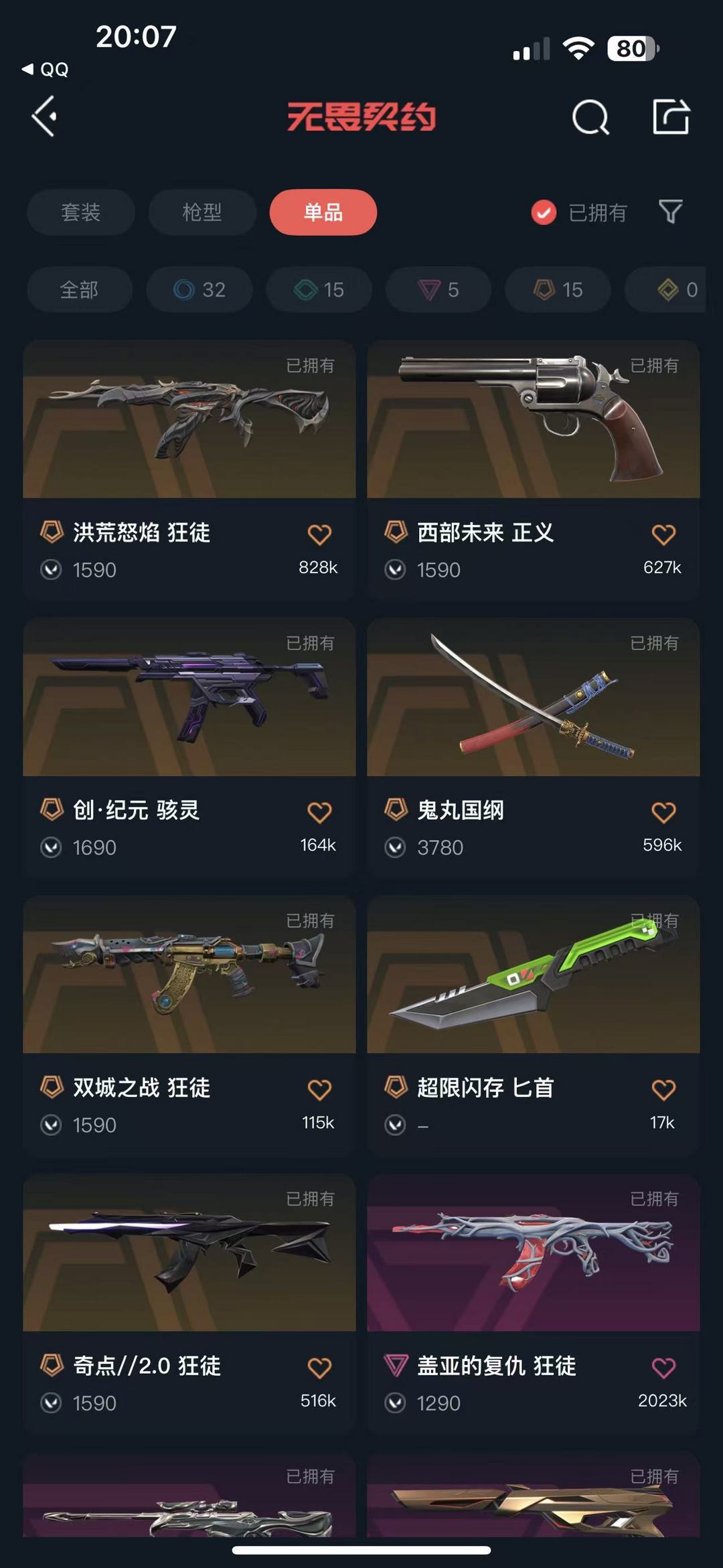Open the search icon

pyautogui.click(x=590, y=118)
